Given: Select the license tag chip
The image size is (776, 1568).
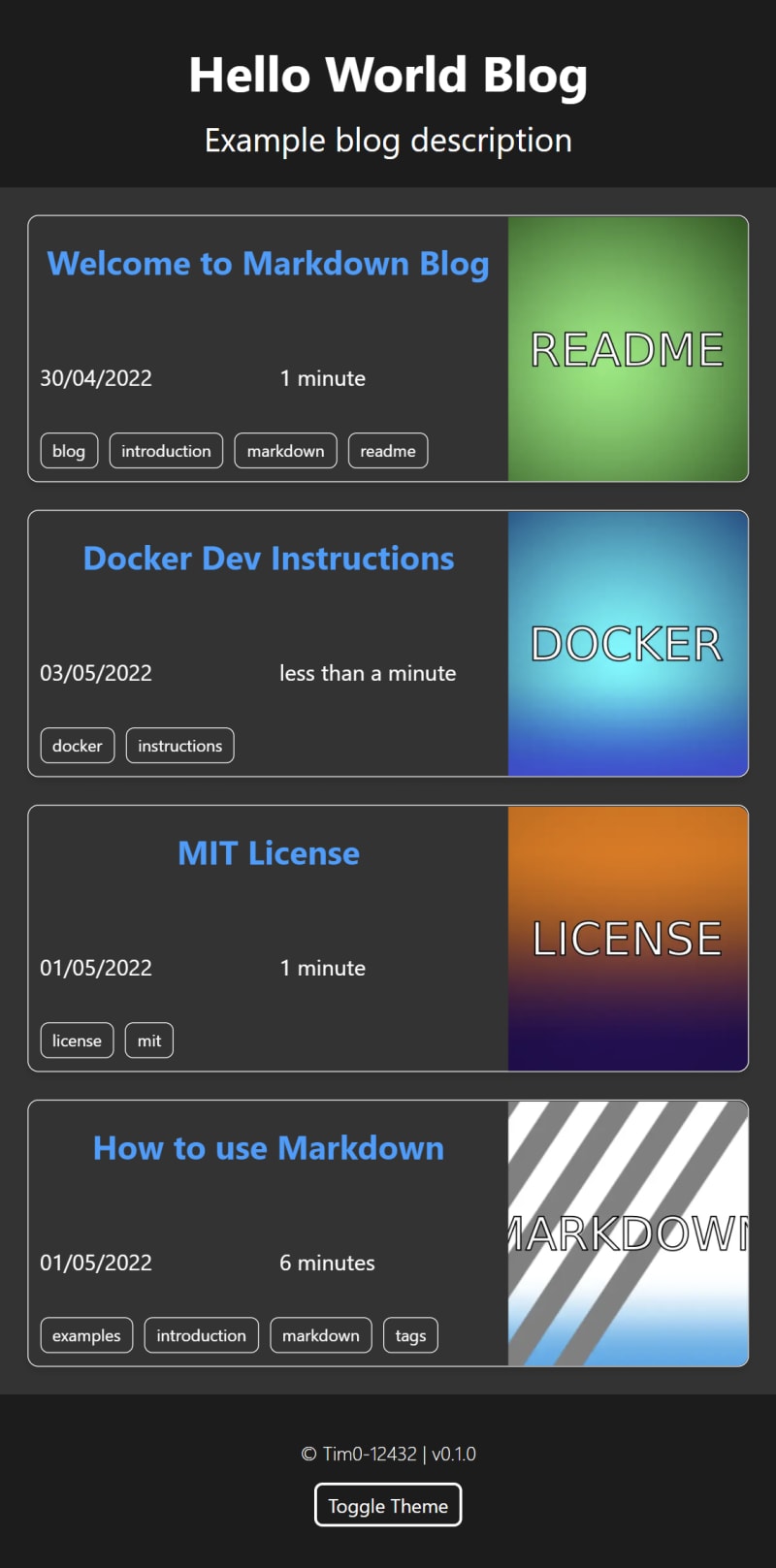Looking at the screenshot, I should [x=77, y=1040].
